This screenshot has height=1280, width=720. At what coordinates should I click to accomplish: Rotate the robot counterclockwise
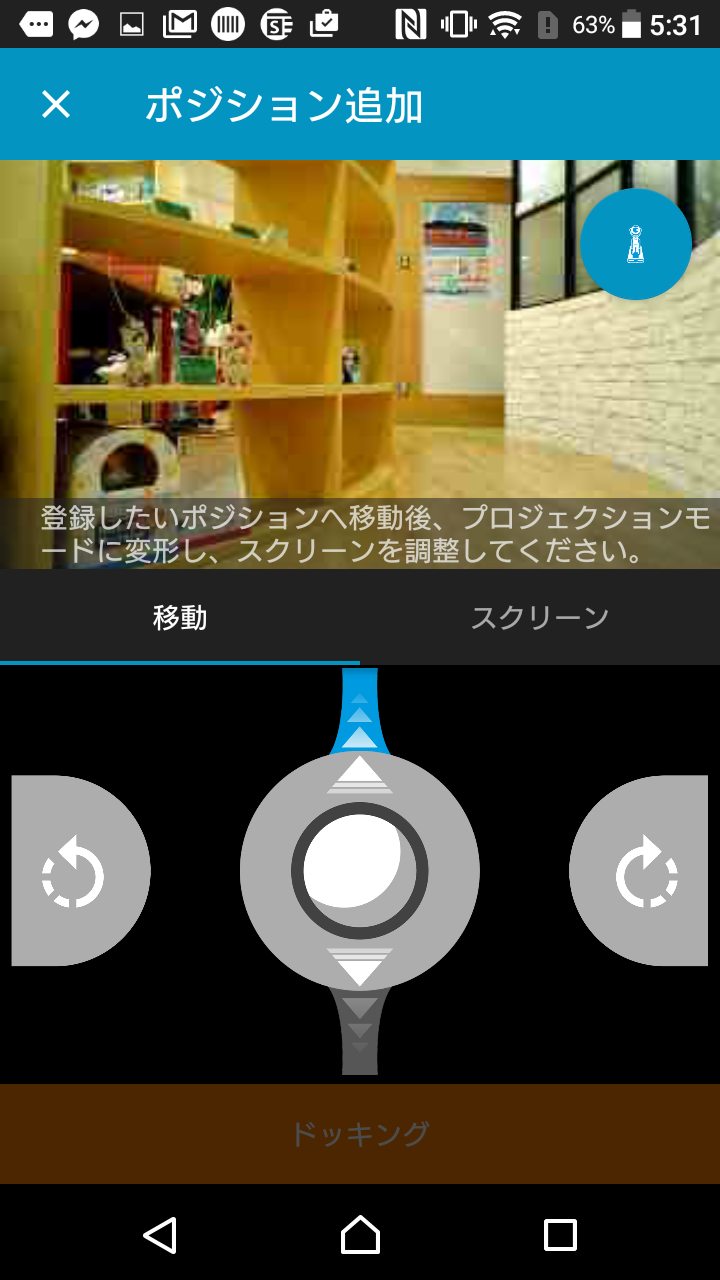[74, 872]
